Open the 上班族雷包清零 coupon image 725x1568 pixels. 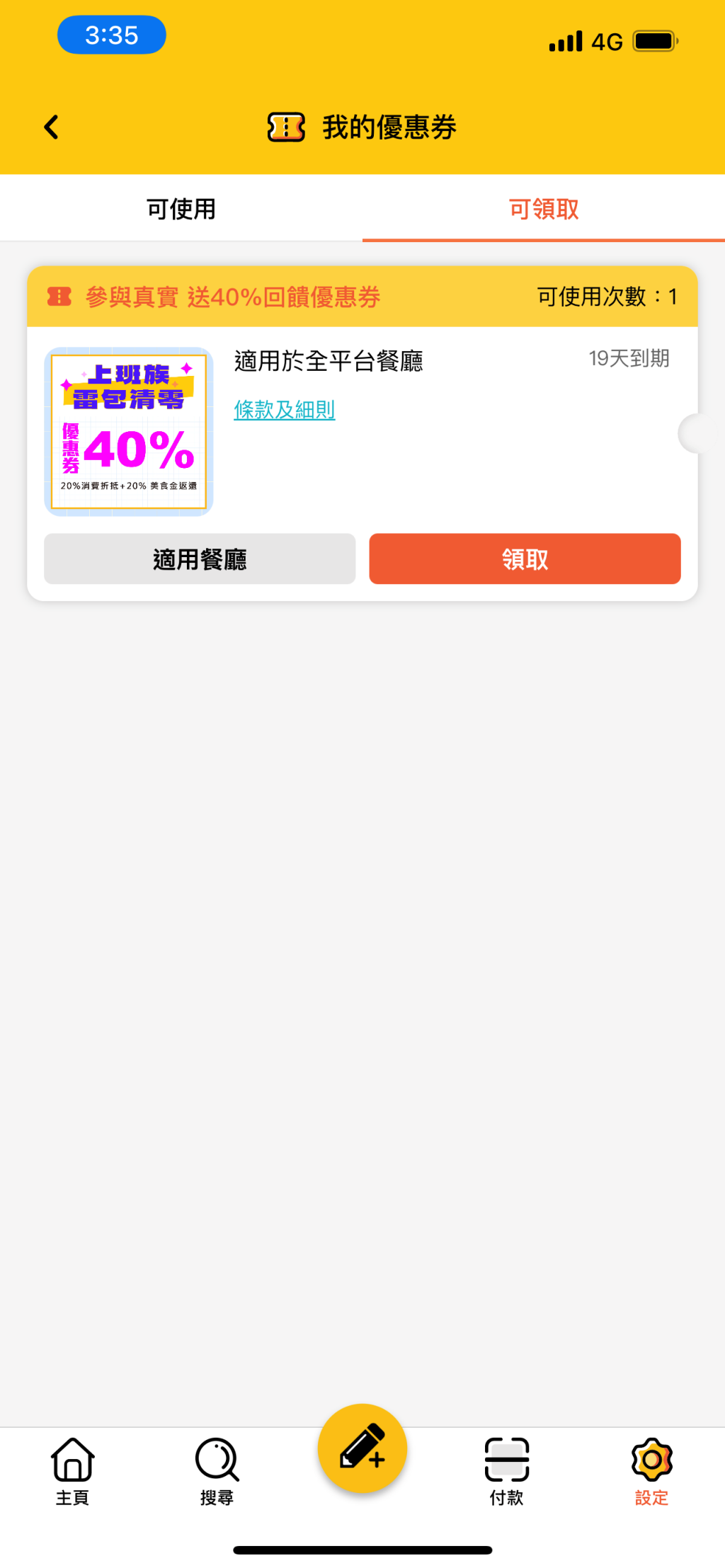pyautogui.click(x=129, y=431)
